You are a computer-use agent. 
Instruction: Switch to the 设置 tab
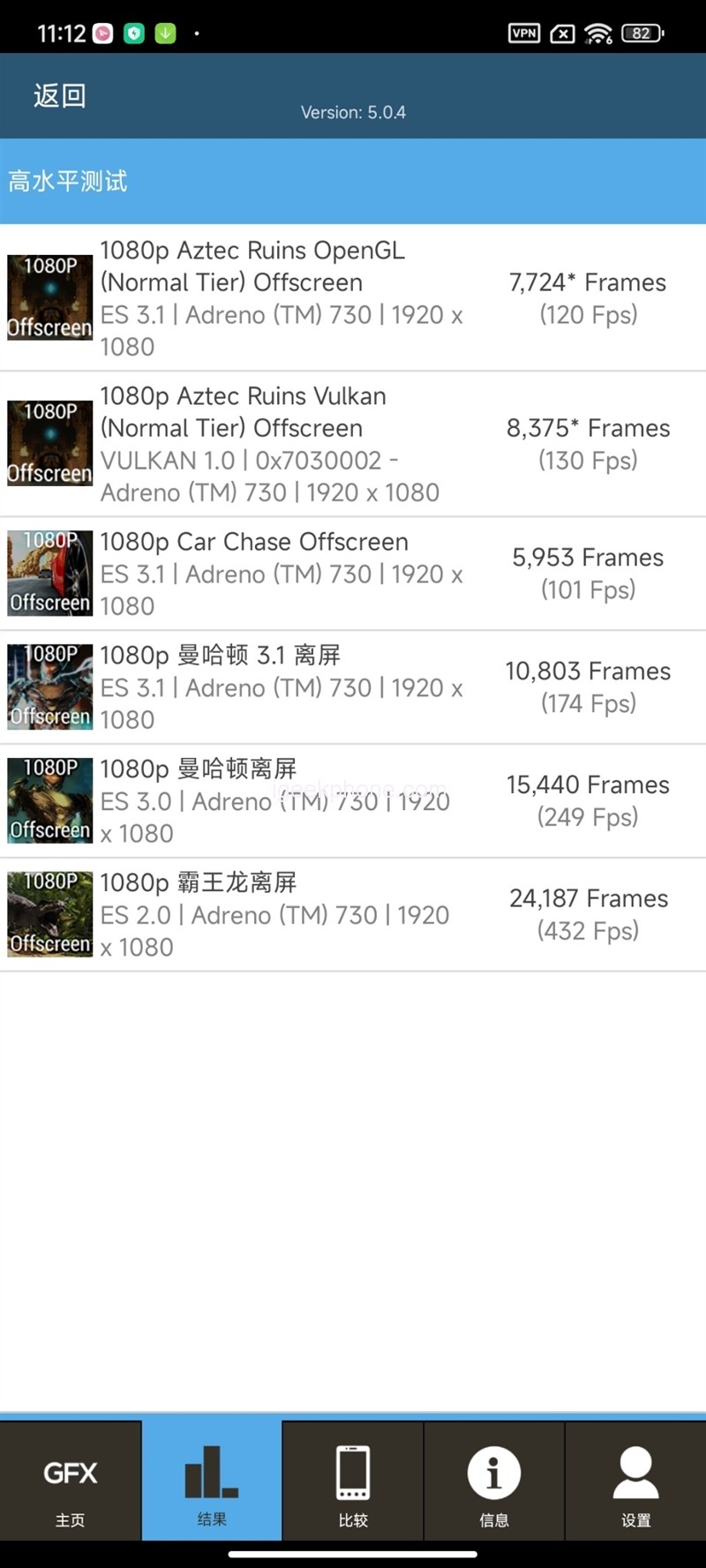point(635,1482)
